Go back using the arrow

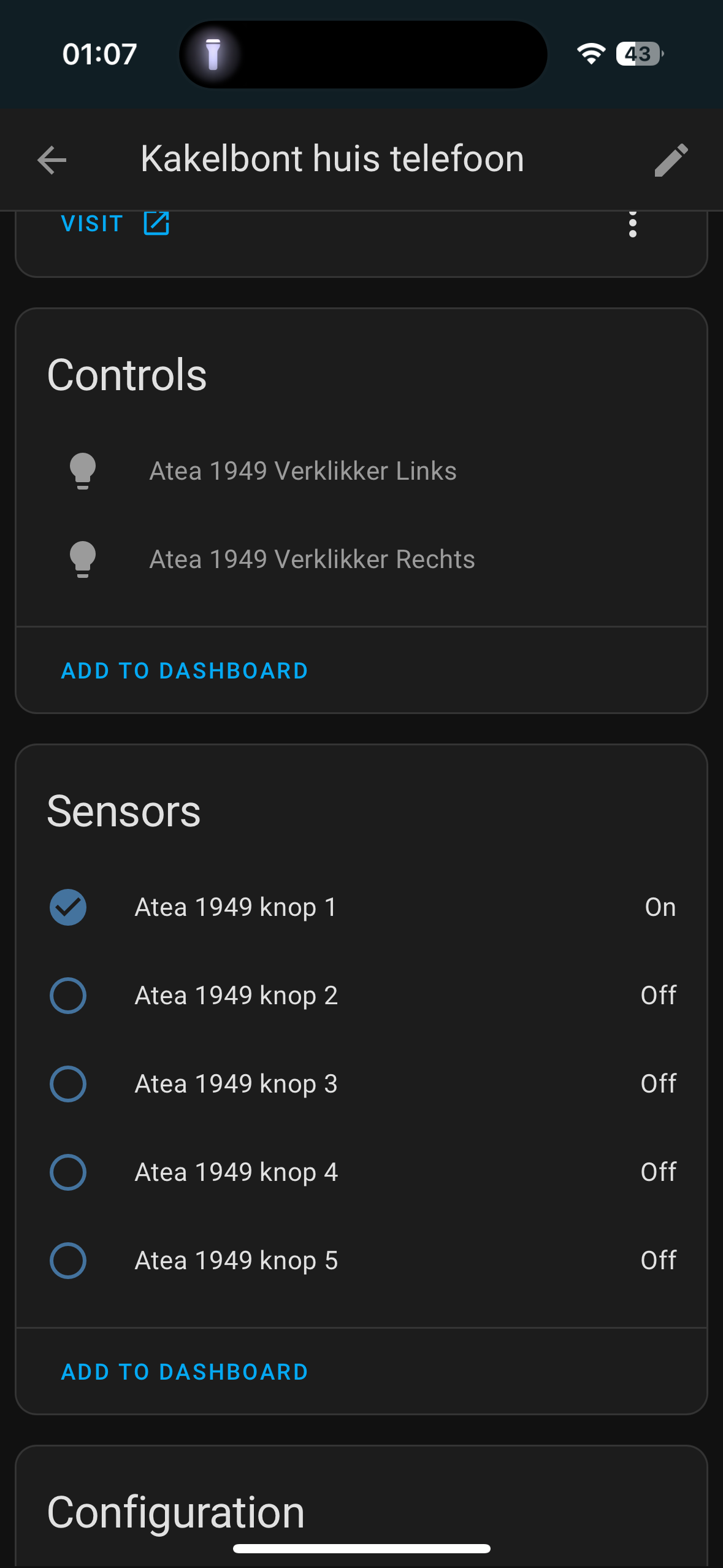pyautogui.click(x=52, y=160)
